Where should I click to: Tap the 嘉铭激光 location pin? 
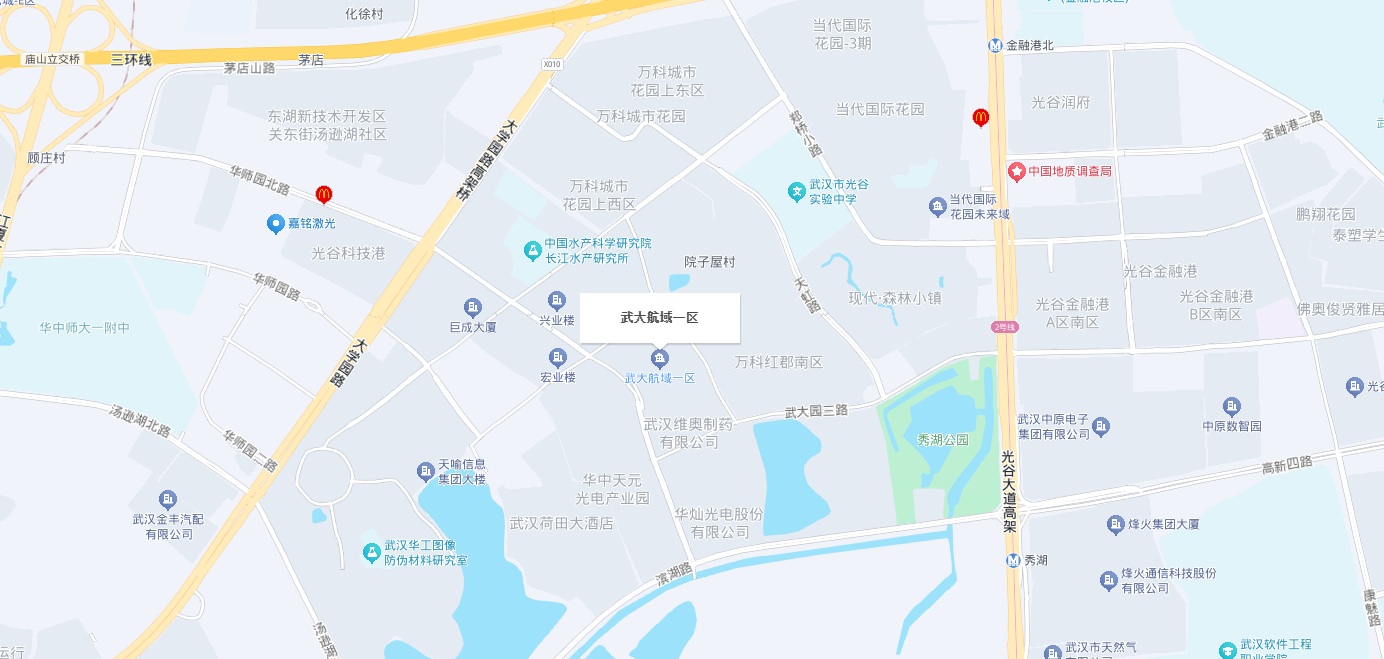point(276,224)
